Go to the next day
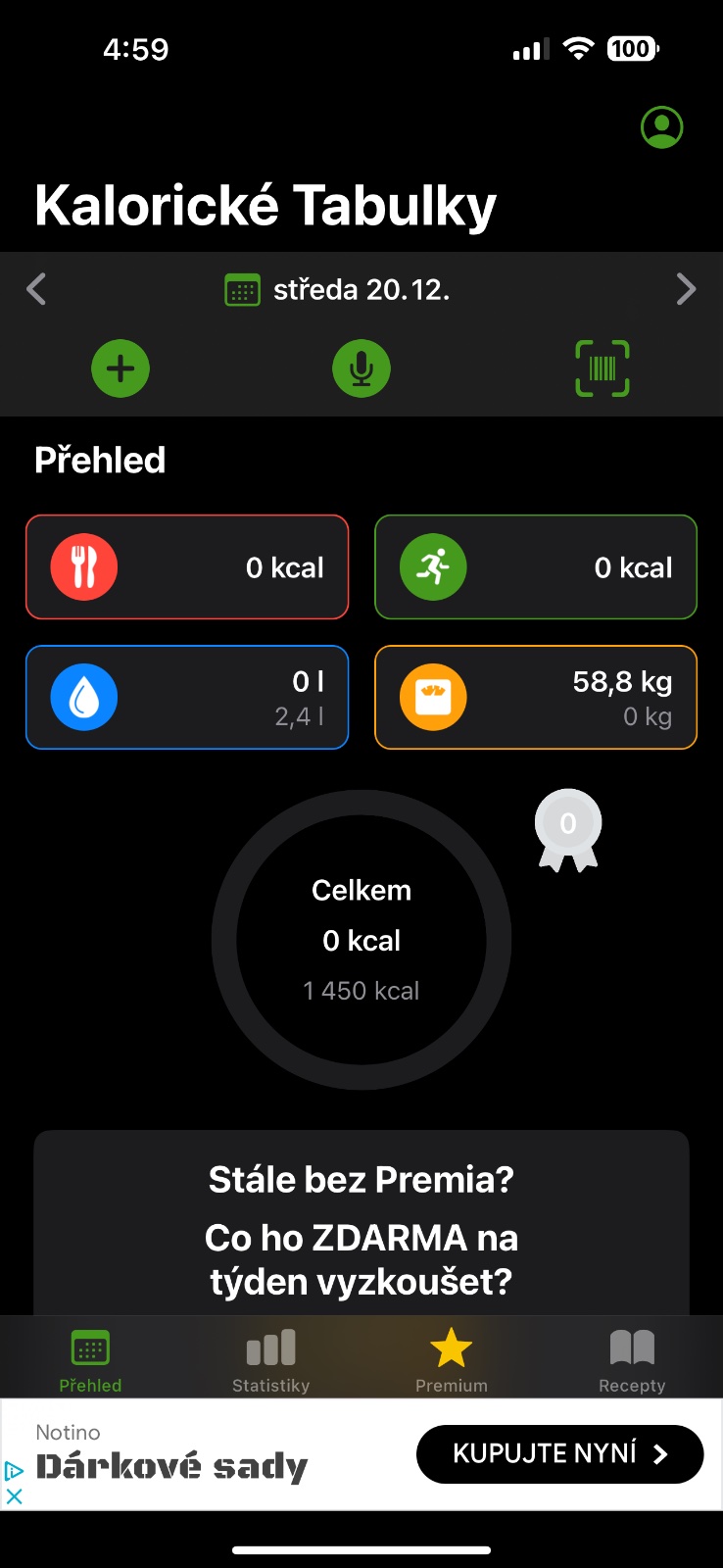 coord(686,289)
